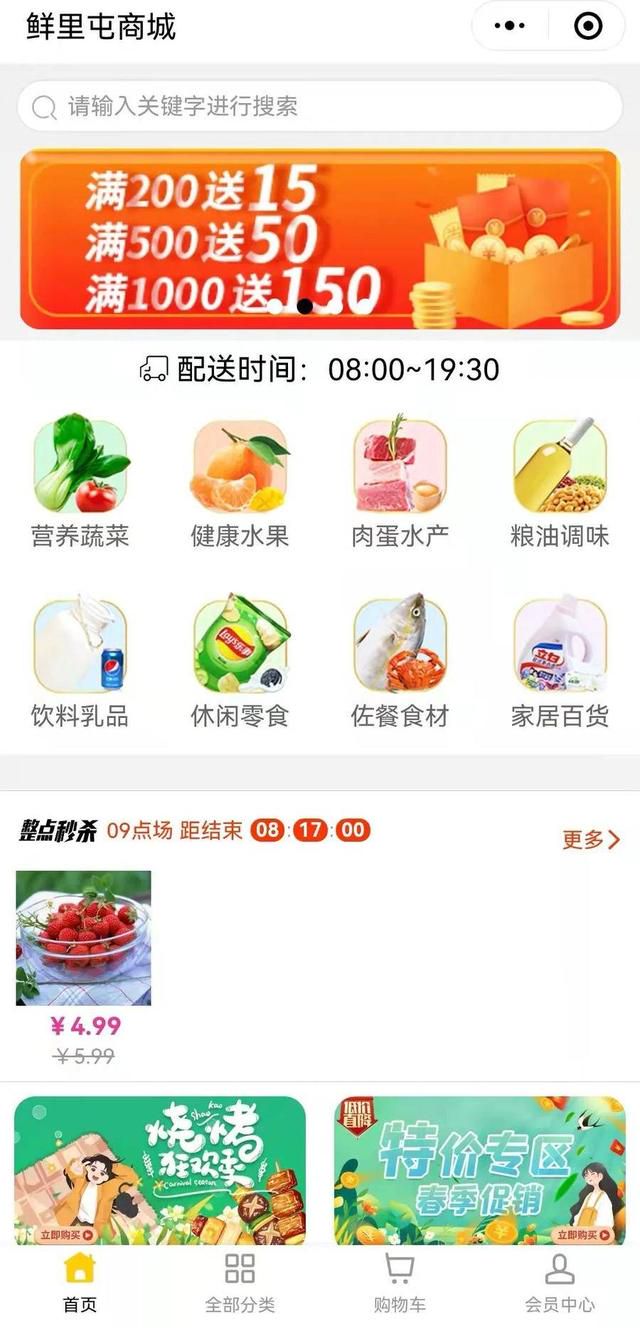The width and height of the screenshot is (640, 1328).
Task: Close the mini program with the circle button
Action: coord(589,26)
